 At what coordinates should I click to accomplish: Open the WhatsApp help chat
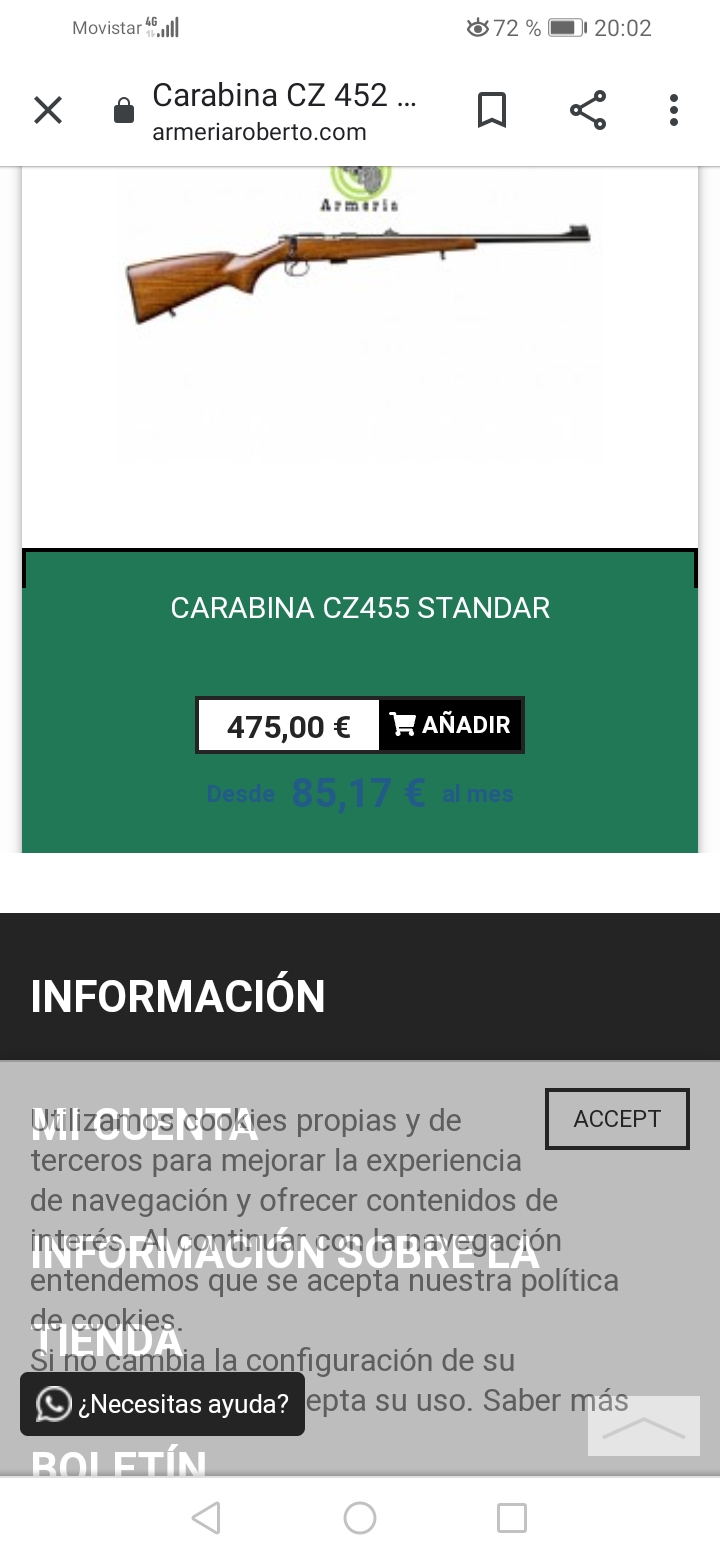point(162,1404)
